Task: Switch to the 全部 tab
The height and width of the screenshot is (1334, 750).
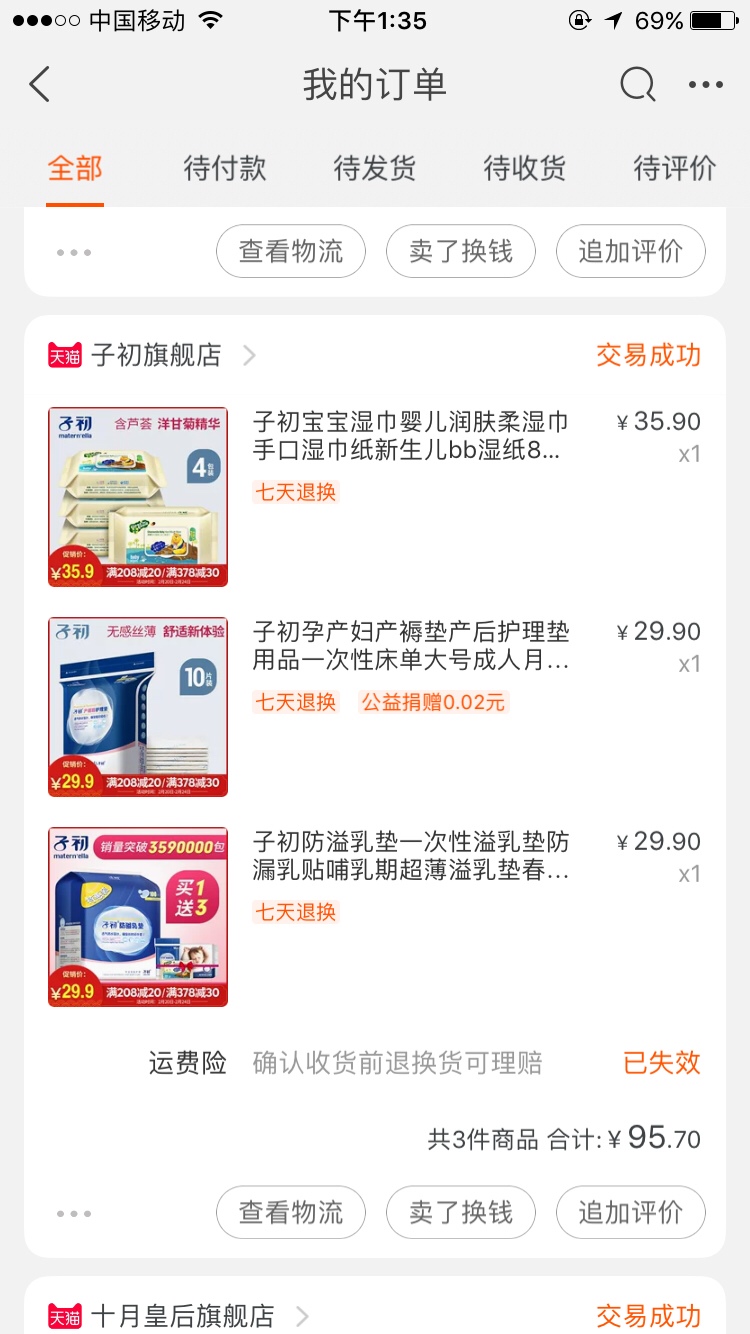Action: [75, 168]
